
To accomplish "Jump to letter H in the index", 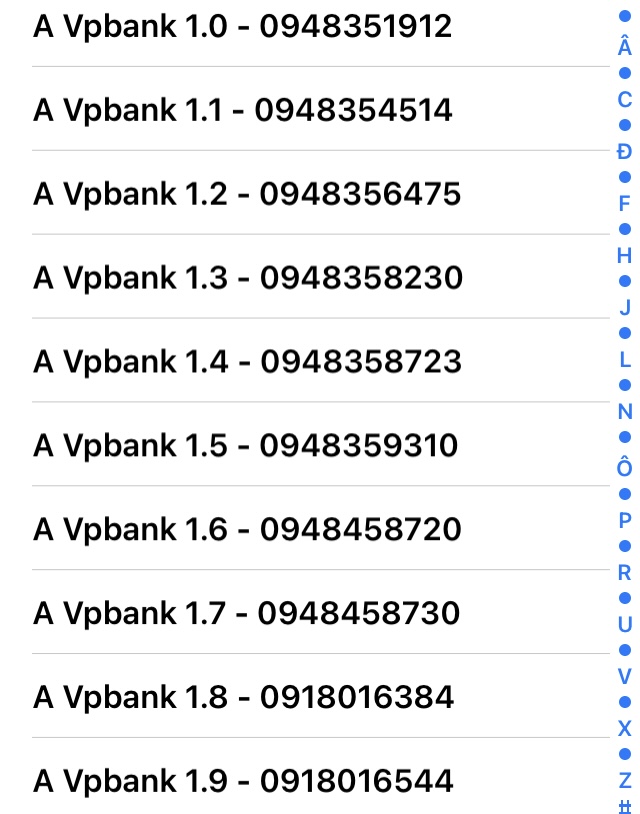I will coord(625,255).
